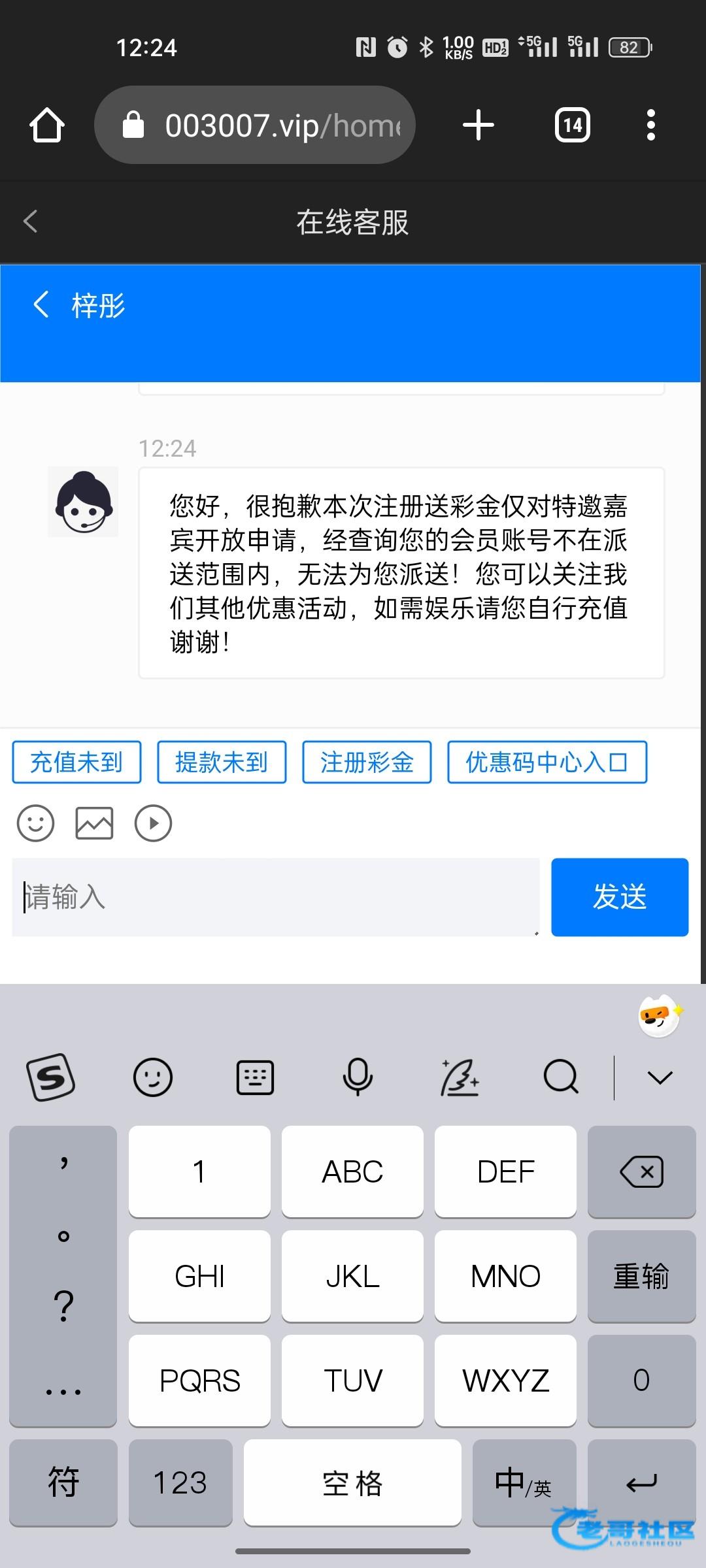
Task: Open a new browser tab
Action: point(478,125)
